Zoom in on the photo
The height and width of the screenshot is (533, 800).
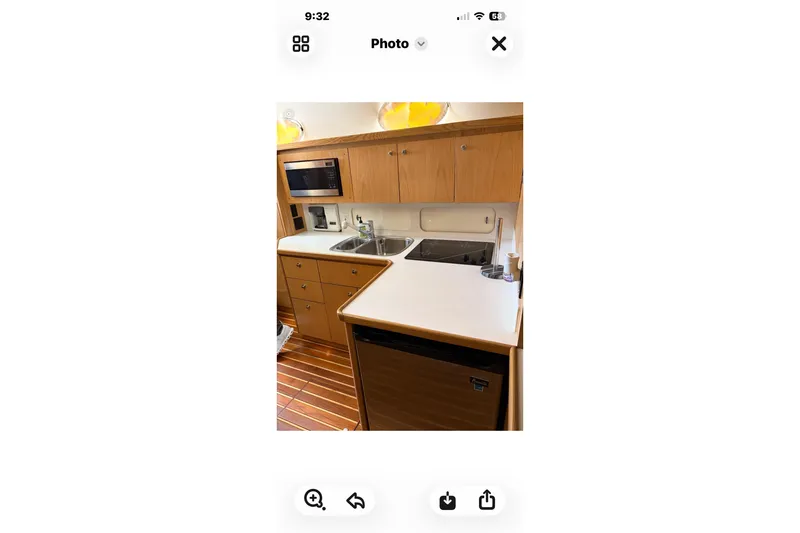(x=315, y=500)
